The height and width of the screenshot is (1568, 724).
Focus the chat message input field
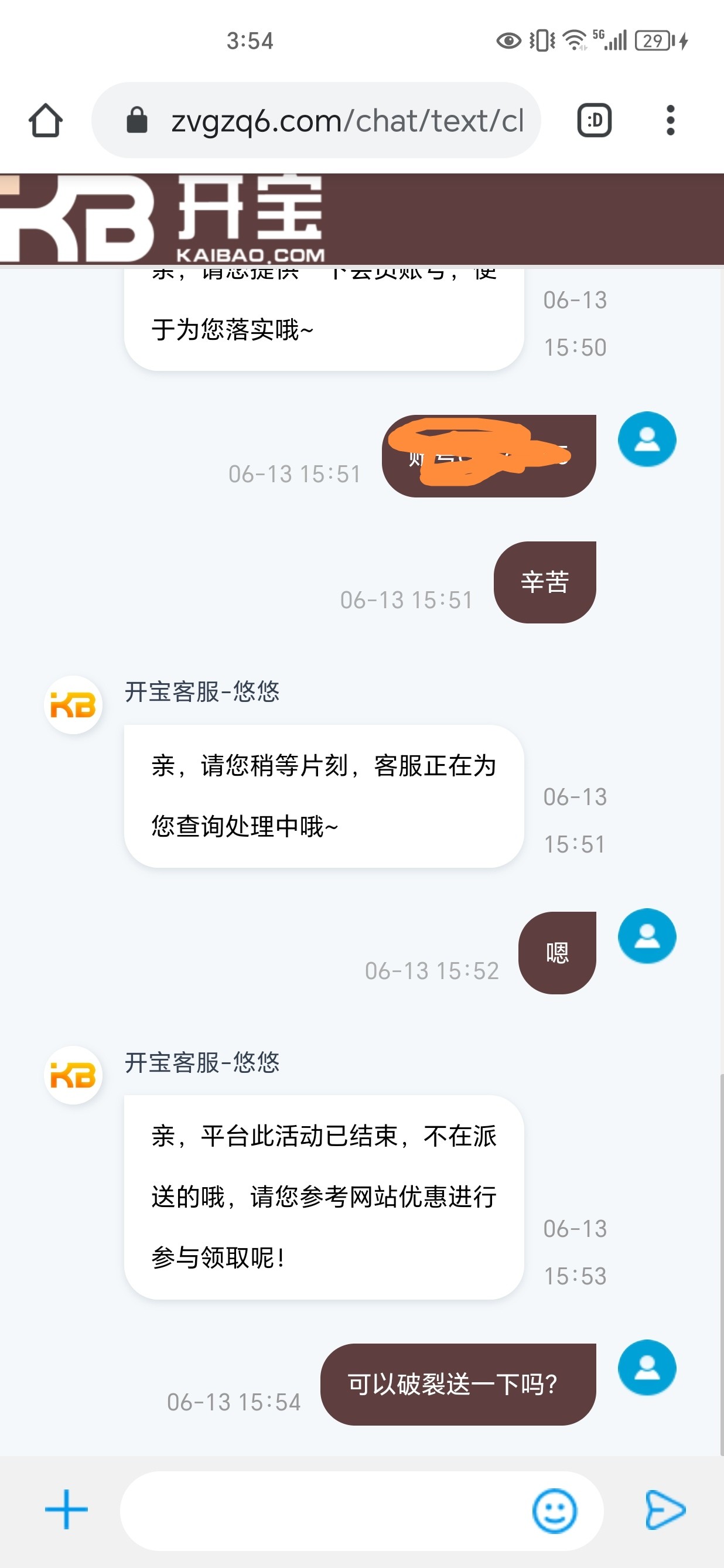tap(322, 1510)
